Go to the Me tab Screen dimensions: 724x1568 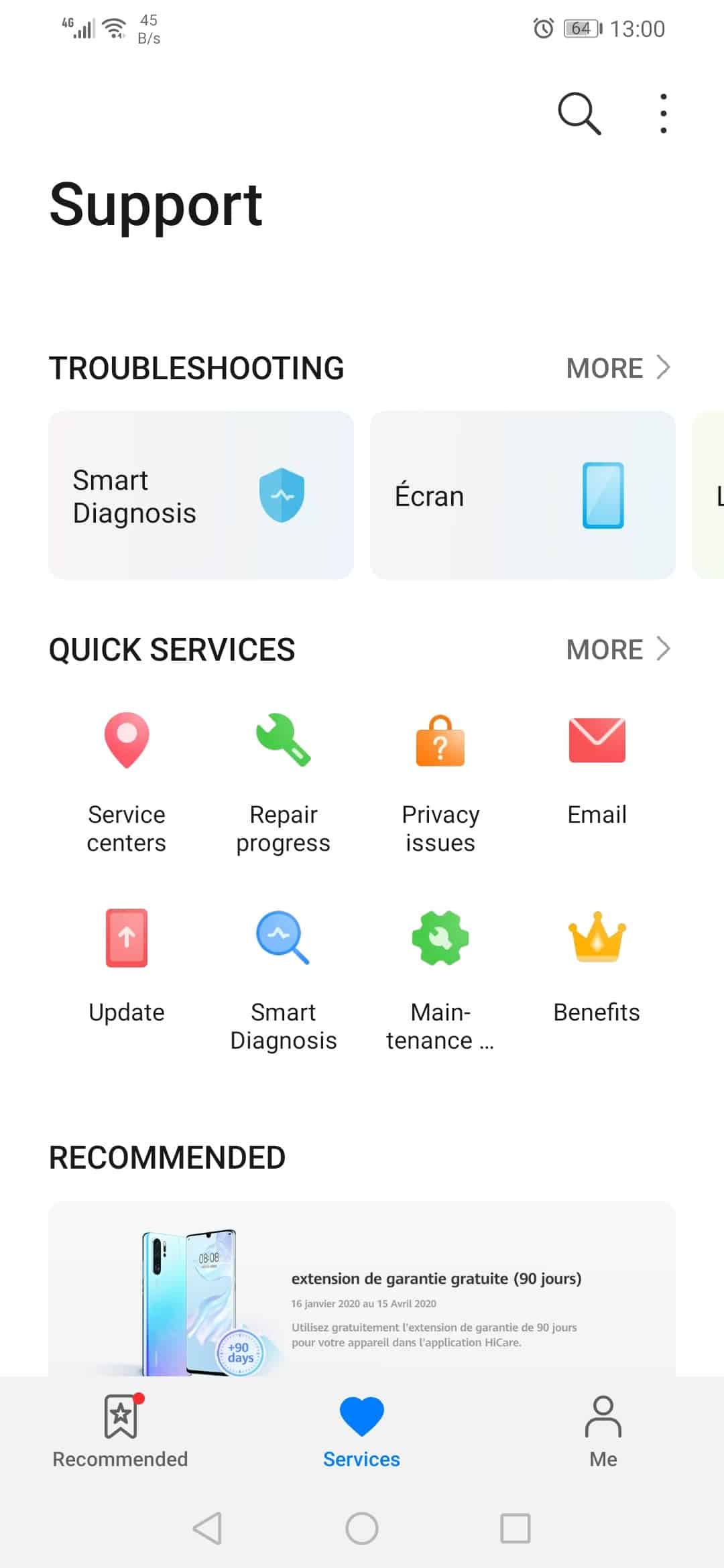(603, 1431)
